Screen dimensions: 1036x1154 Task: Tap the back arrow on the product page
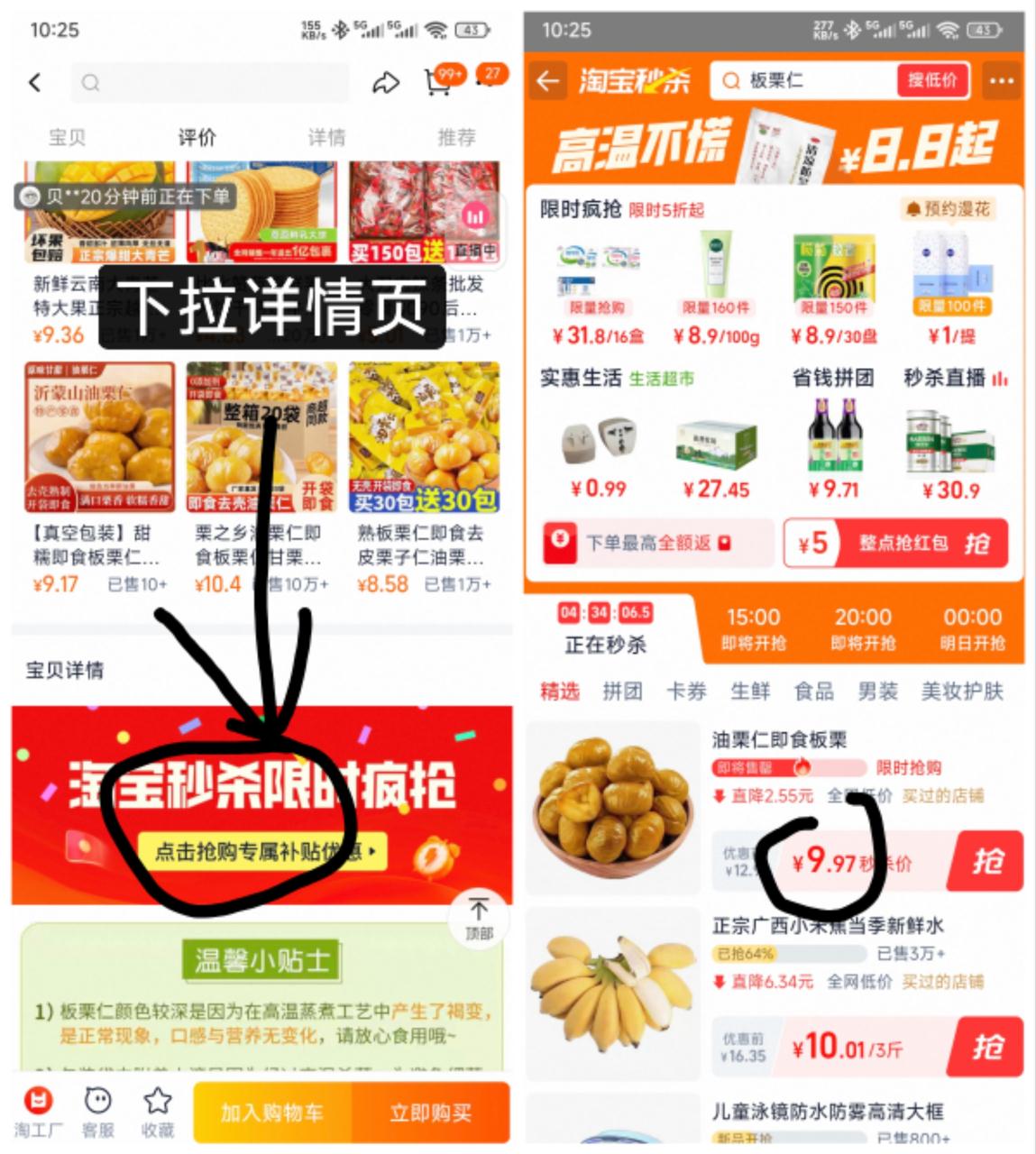point(33,81)
